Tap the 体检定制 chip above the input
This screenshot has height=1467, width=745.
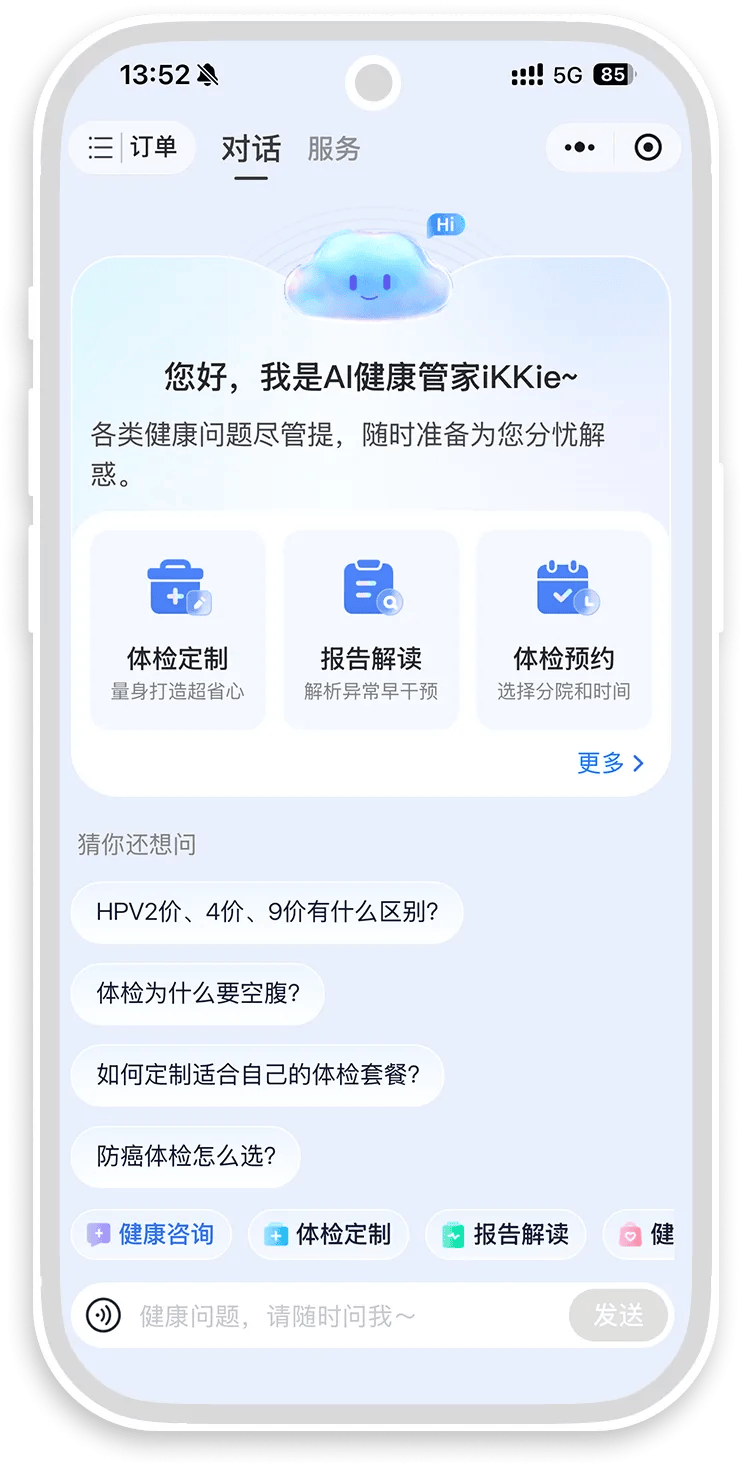[328, 1235]
